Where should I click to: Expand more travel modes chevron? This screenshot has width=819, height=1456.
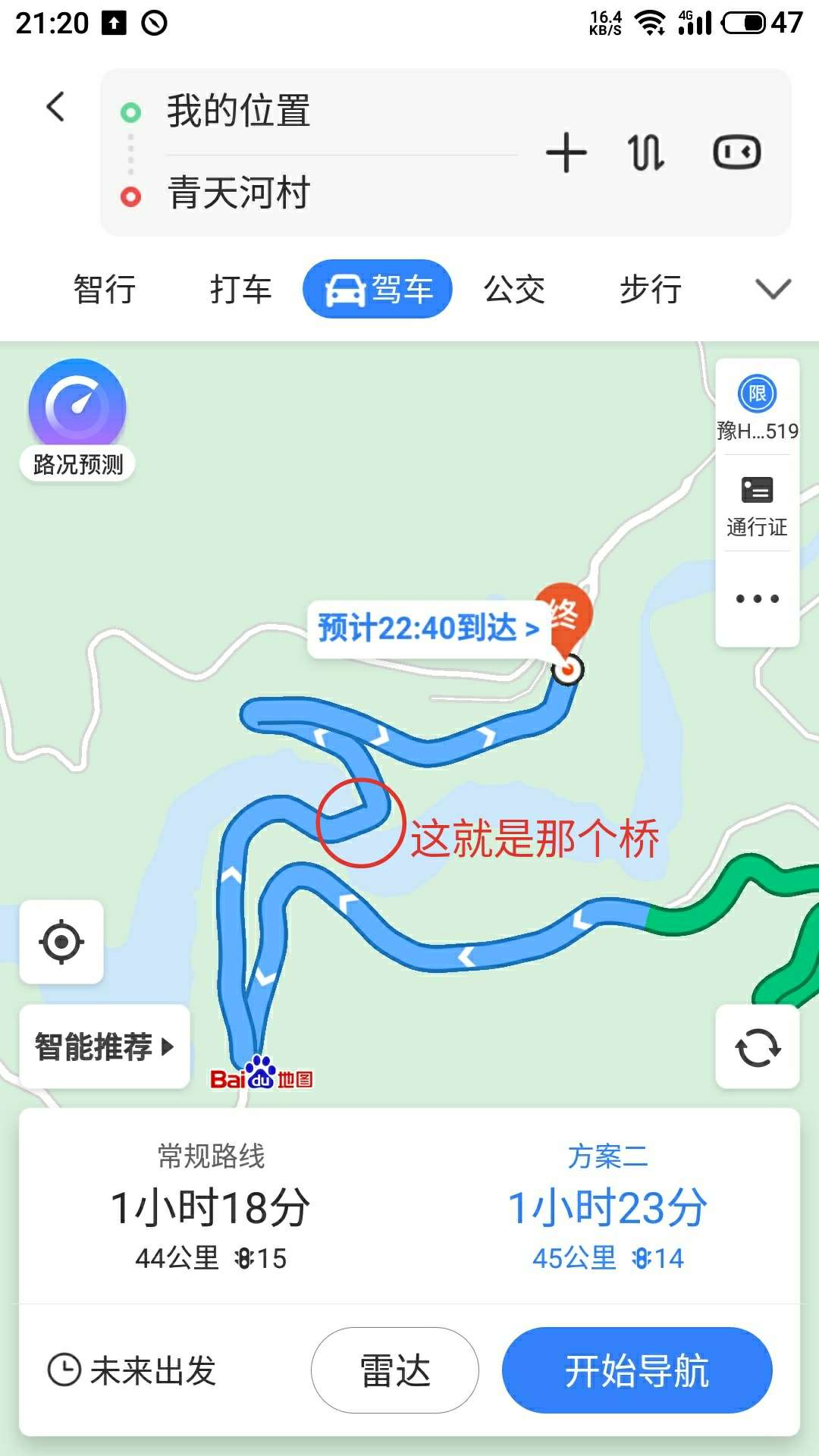pos(773,289)
